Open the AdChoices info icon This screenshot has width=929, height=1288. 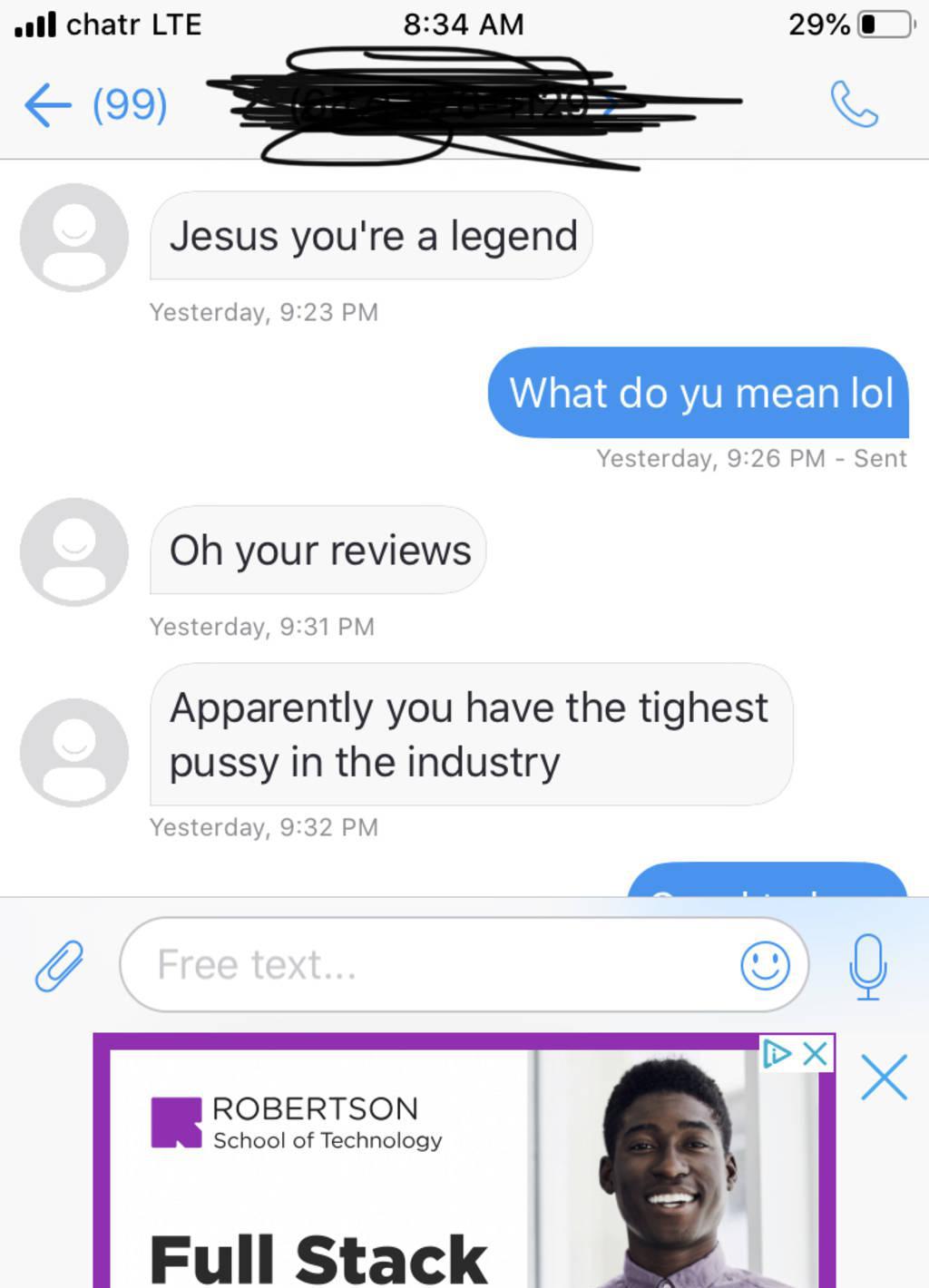[777, 1053]
